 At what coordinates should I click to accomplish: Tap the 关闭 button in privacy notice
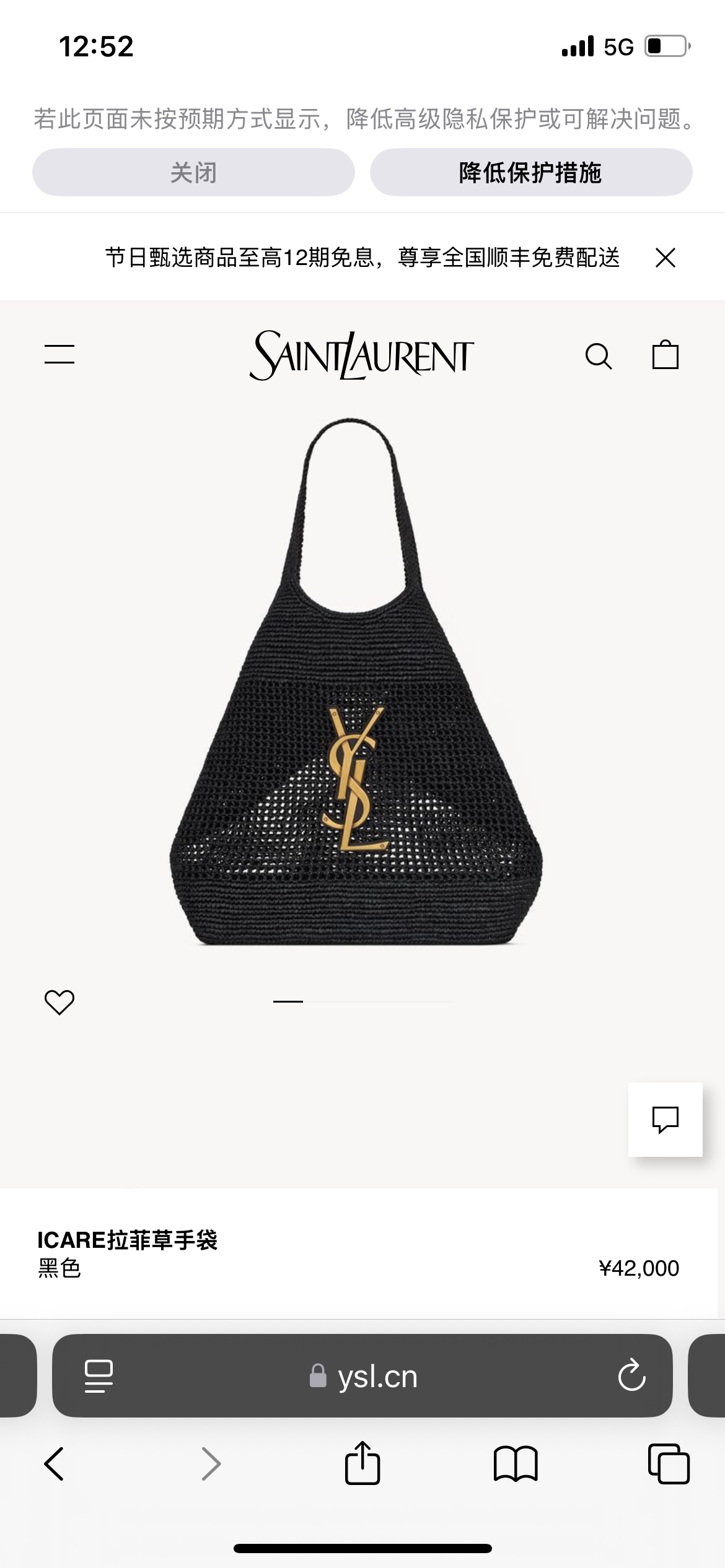click(193, 172)
